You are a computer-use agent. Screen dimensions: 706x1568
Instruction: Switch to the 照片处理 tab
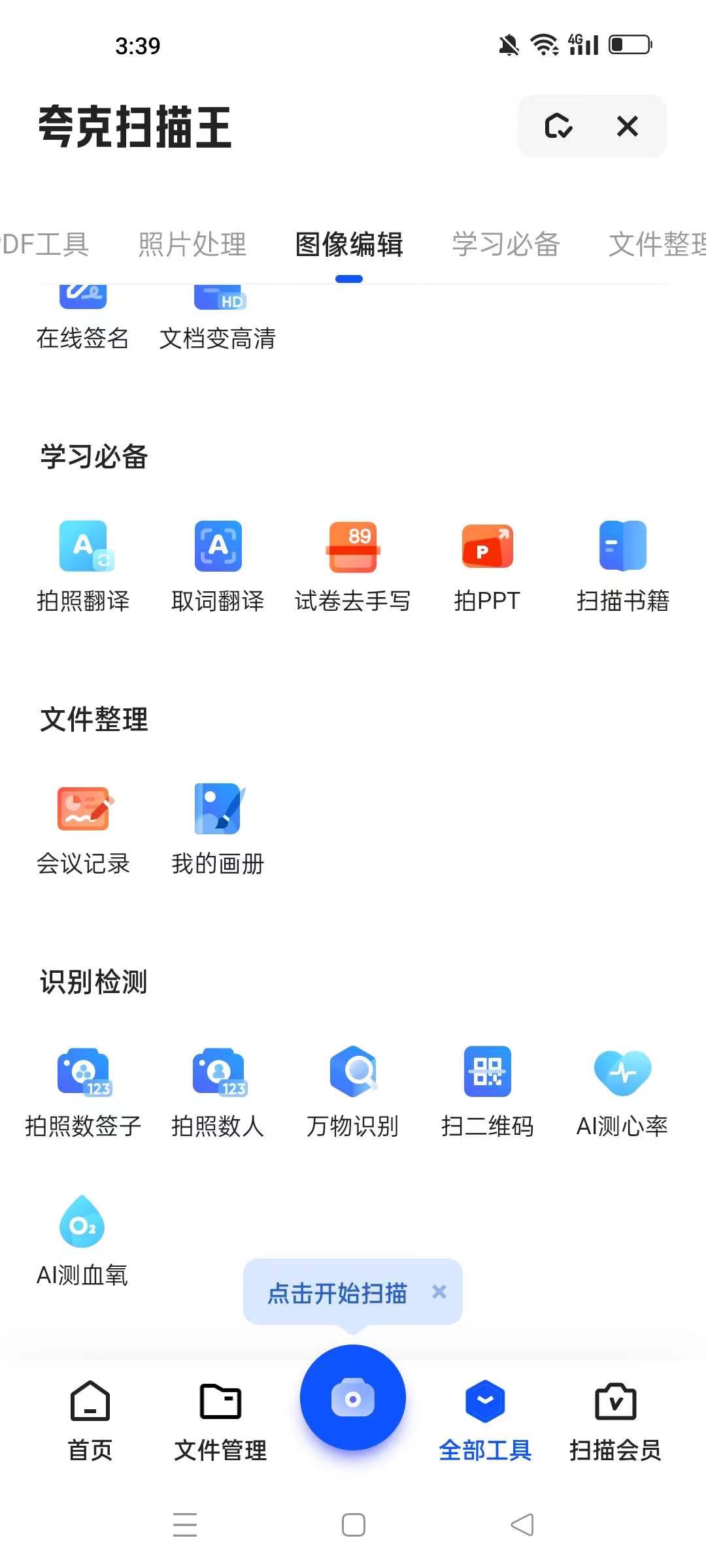pos(192,244)
